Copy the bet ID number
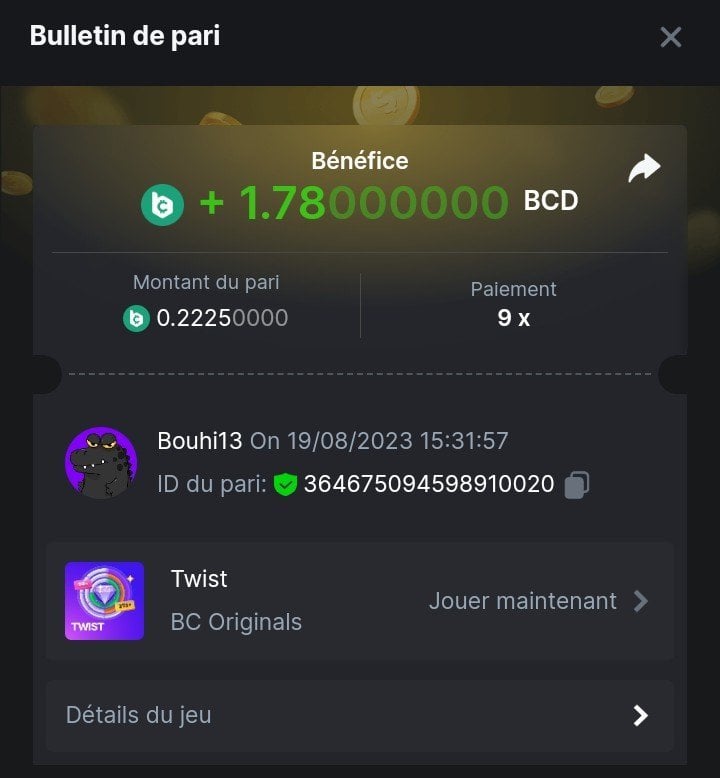The width and height of the screenshot is (720, 778). click(x=576, y=485)
